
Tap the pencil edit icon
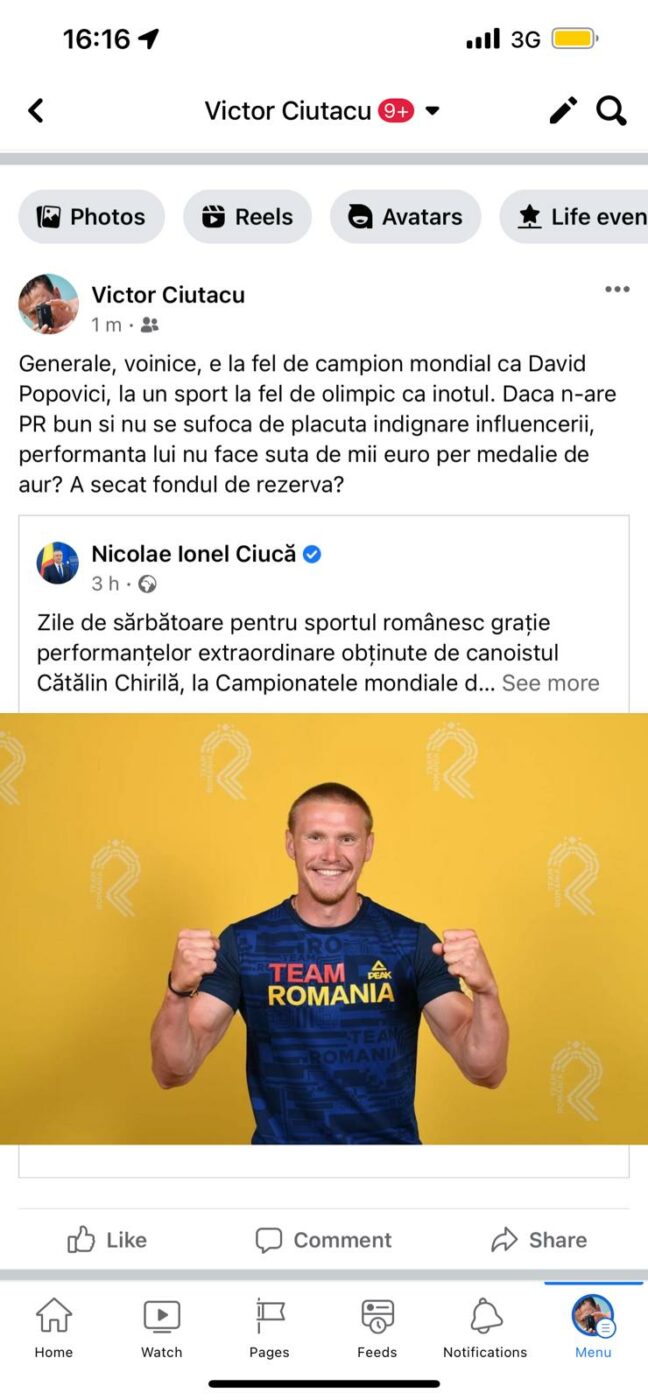[x=563, y=110]
